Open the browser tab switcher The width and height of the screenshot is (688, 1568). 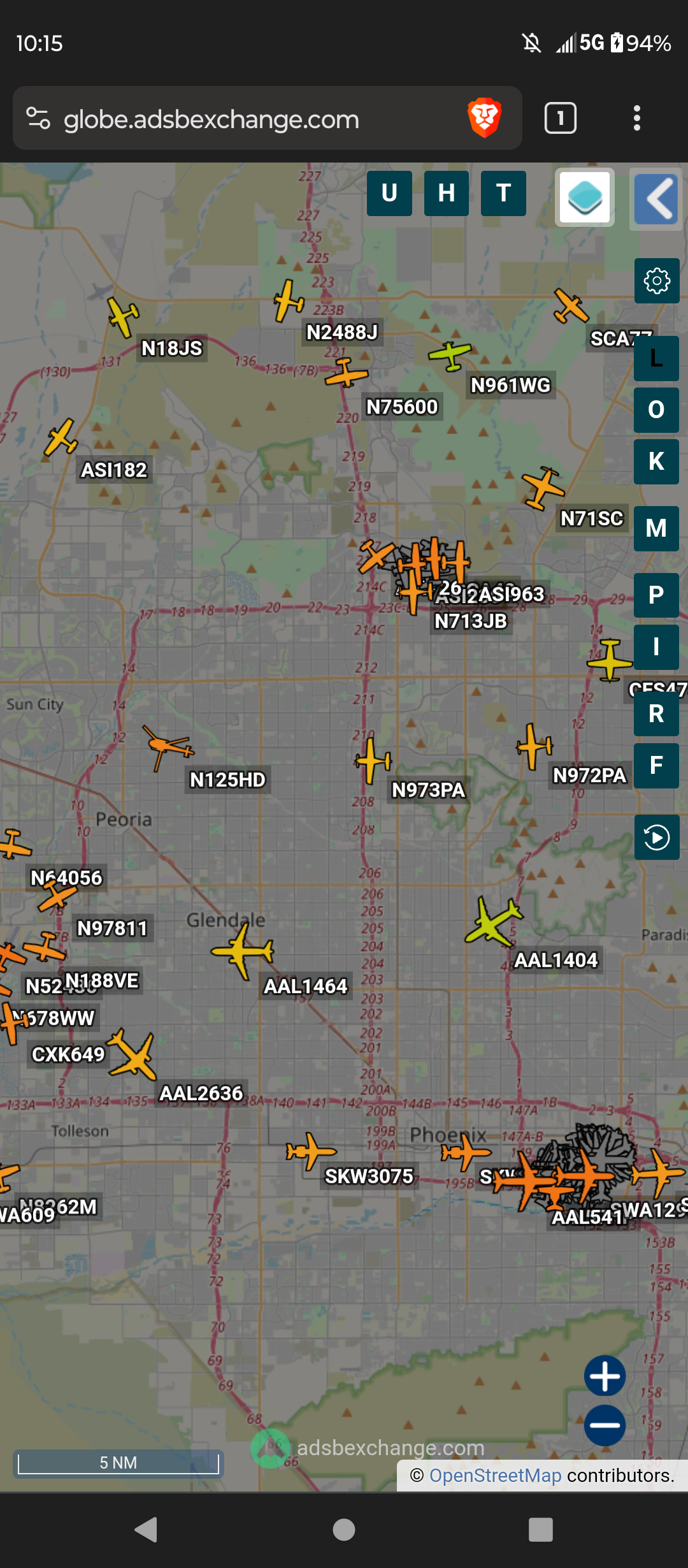[560, 118]
